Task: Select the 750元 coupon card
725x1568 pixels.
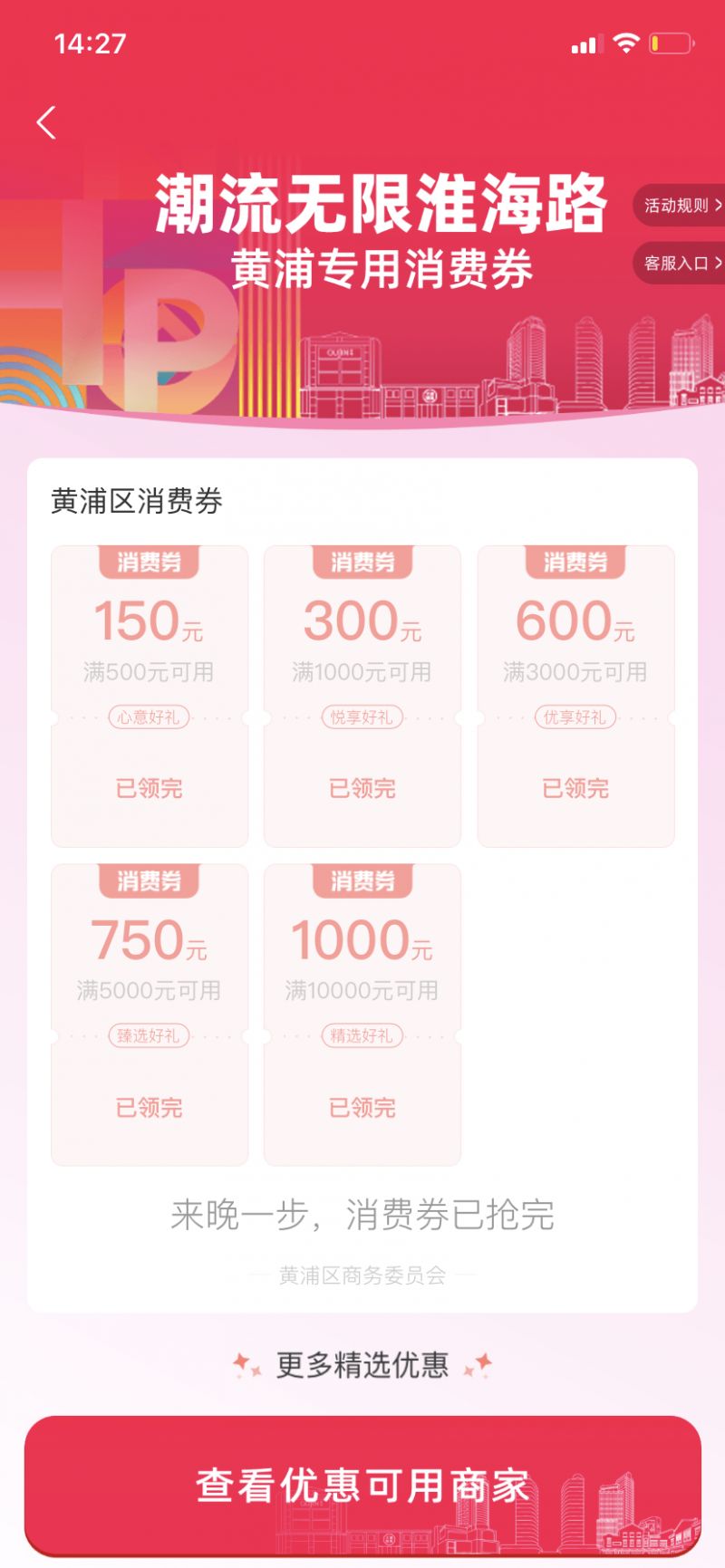Action: click(x=150, y=1015)
